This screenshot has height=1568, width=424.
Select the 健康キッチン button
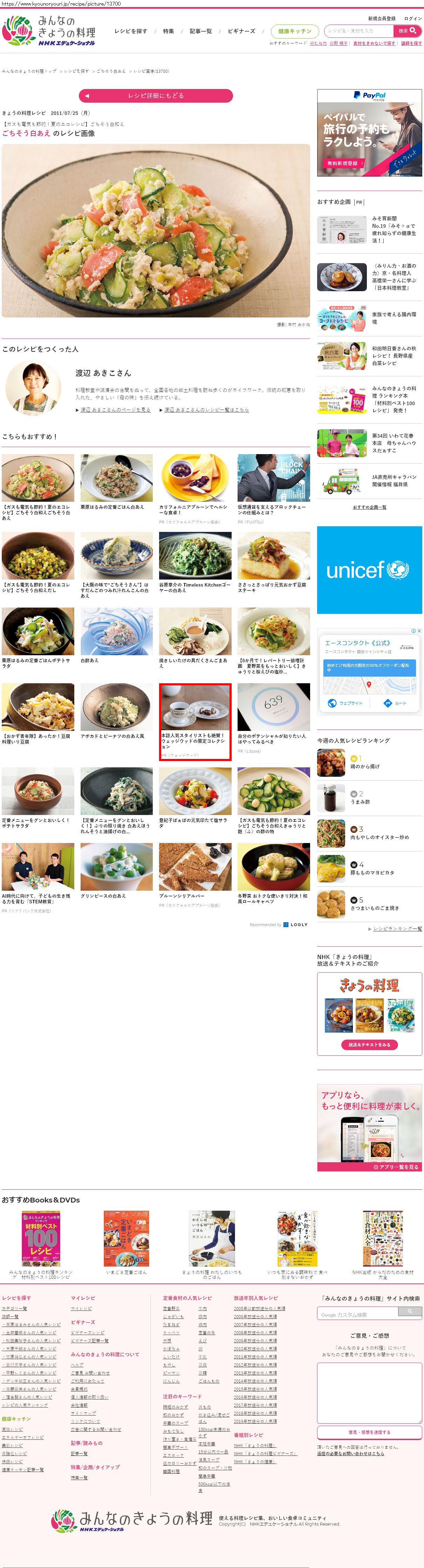pyautogui.click(x=294, y=31)
